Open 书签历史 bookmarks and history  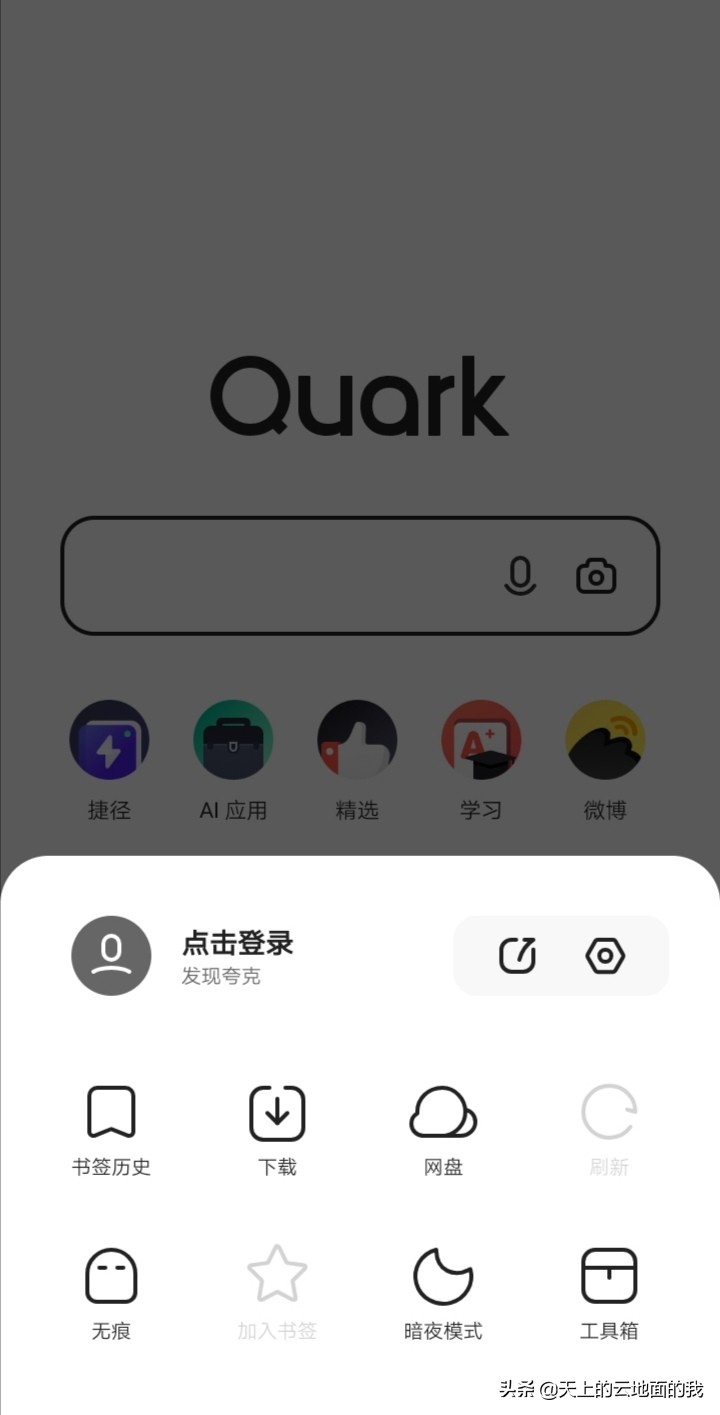pos(111,1130)
